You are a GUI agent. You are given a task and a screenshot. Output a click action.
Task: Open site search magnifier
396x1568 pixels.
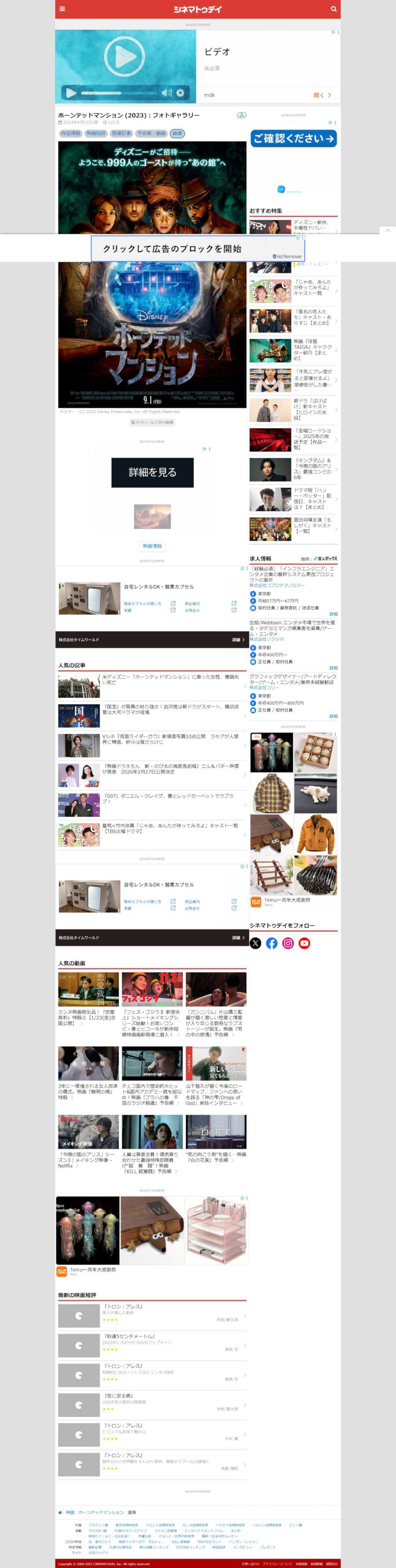tap(334, 9)
